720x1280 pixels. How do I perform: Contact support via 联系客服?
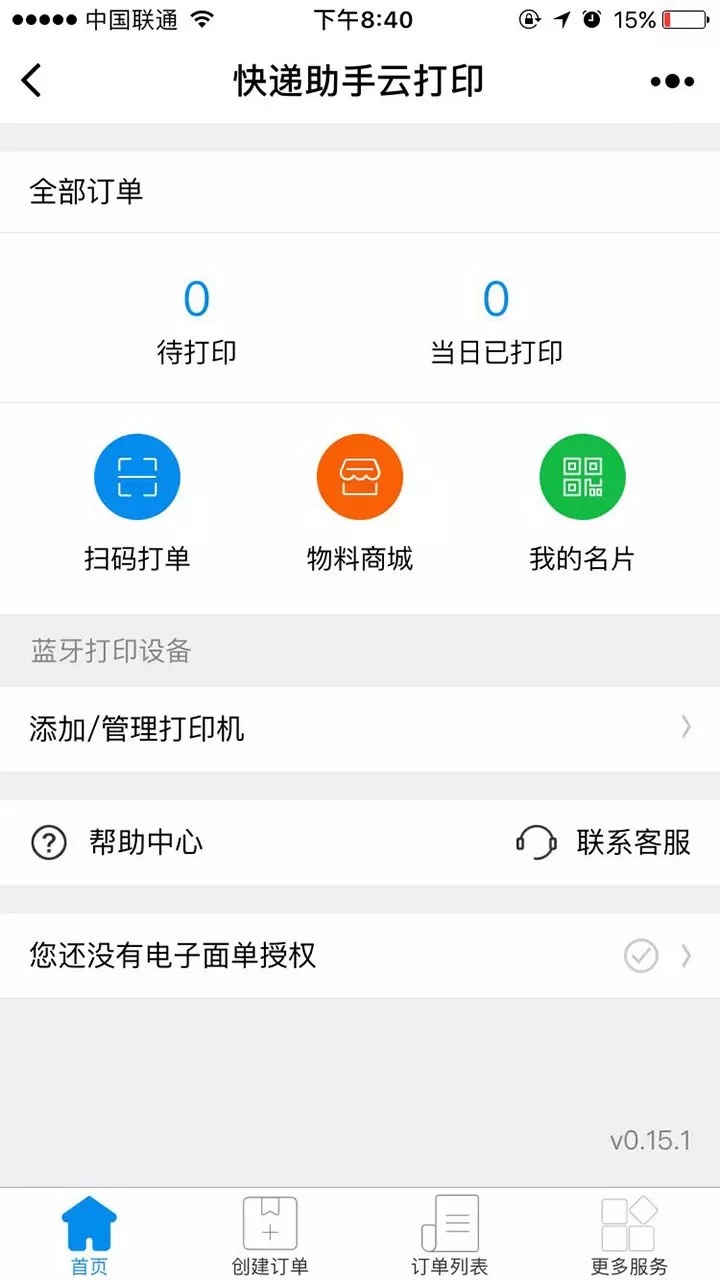(603, 842)
